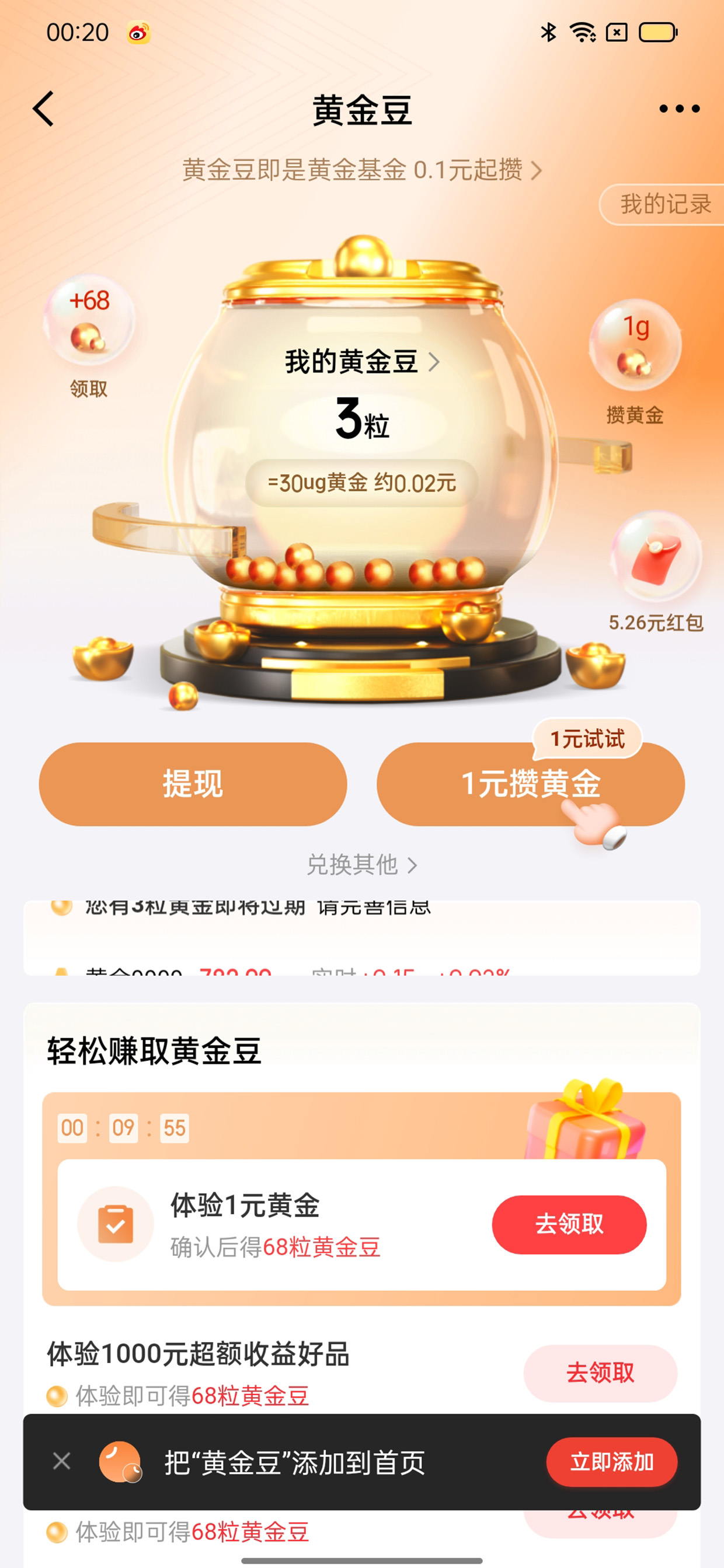Open 黄金豆即是黄金基金 info link
Screen dimensions: 724x1568
coord(361,170)
